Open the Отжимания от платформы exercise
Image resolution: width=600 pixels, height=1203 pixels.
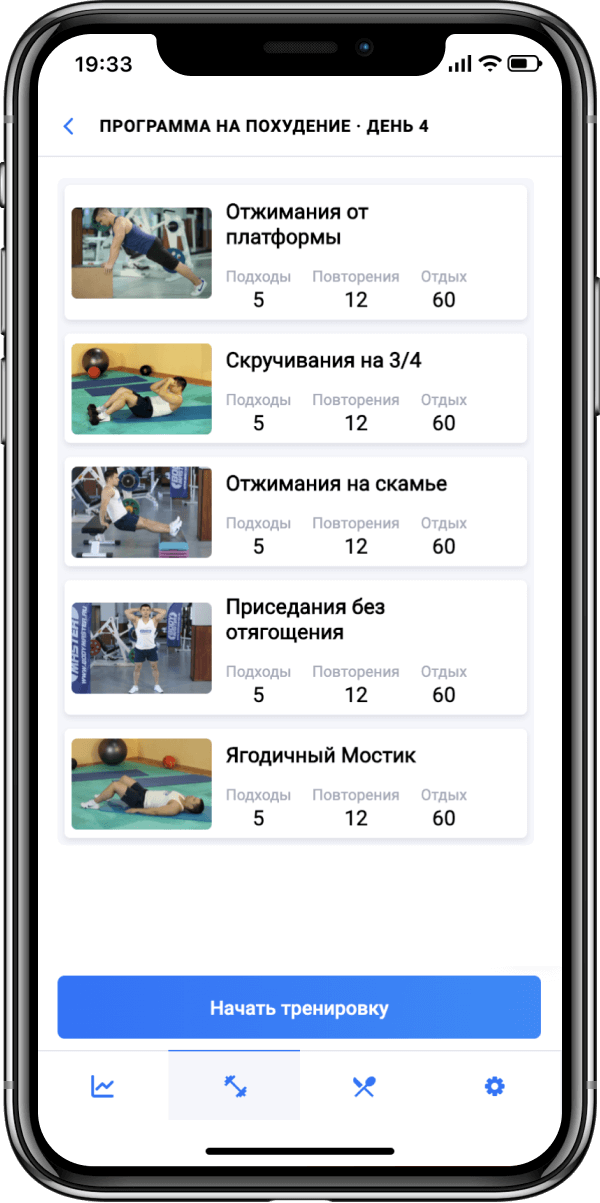(296, 252)
